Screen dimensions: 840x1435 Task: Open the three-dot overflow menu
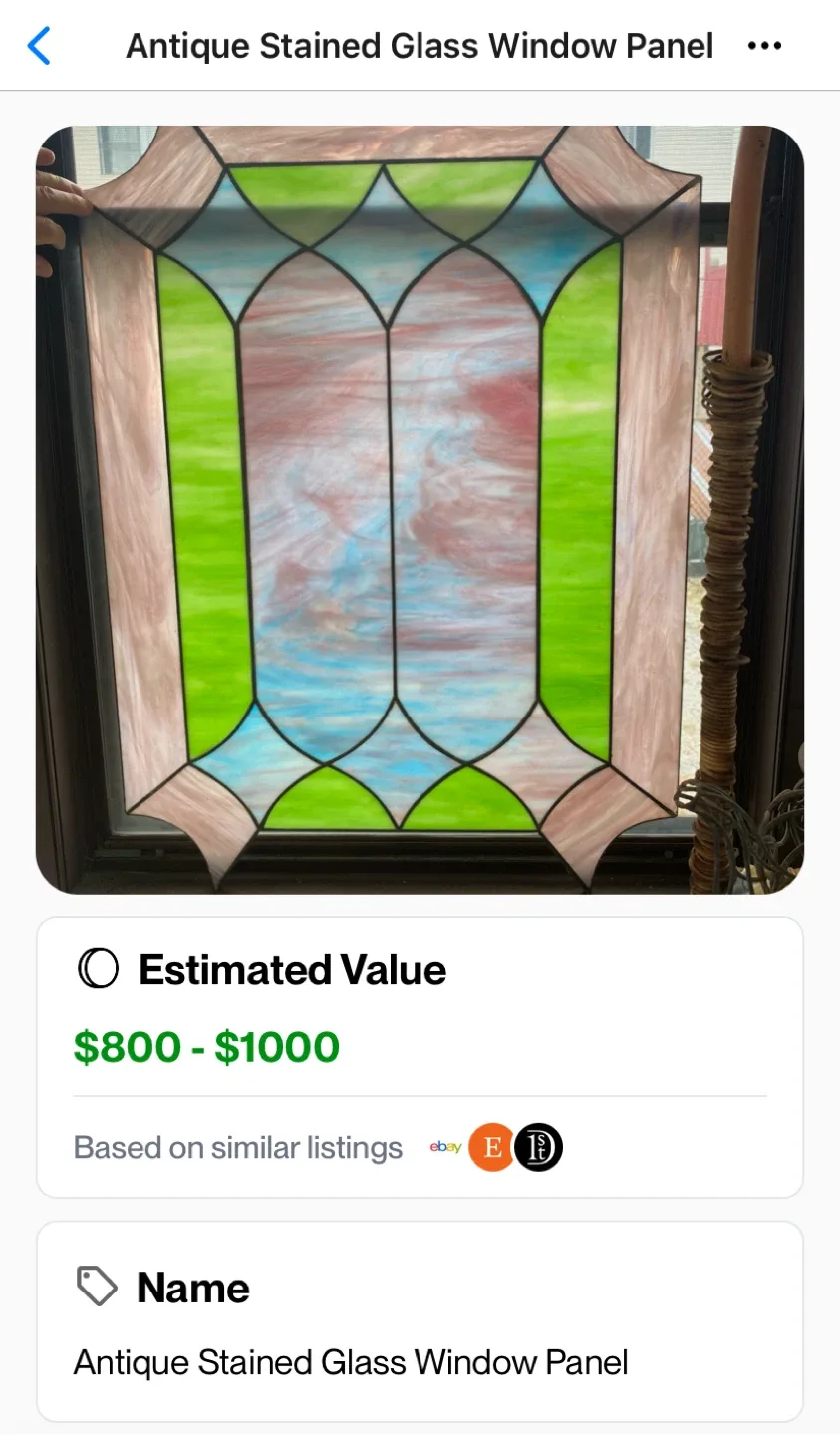tap(764, 46)
